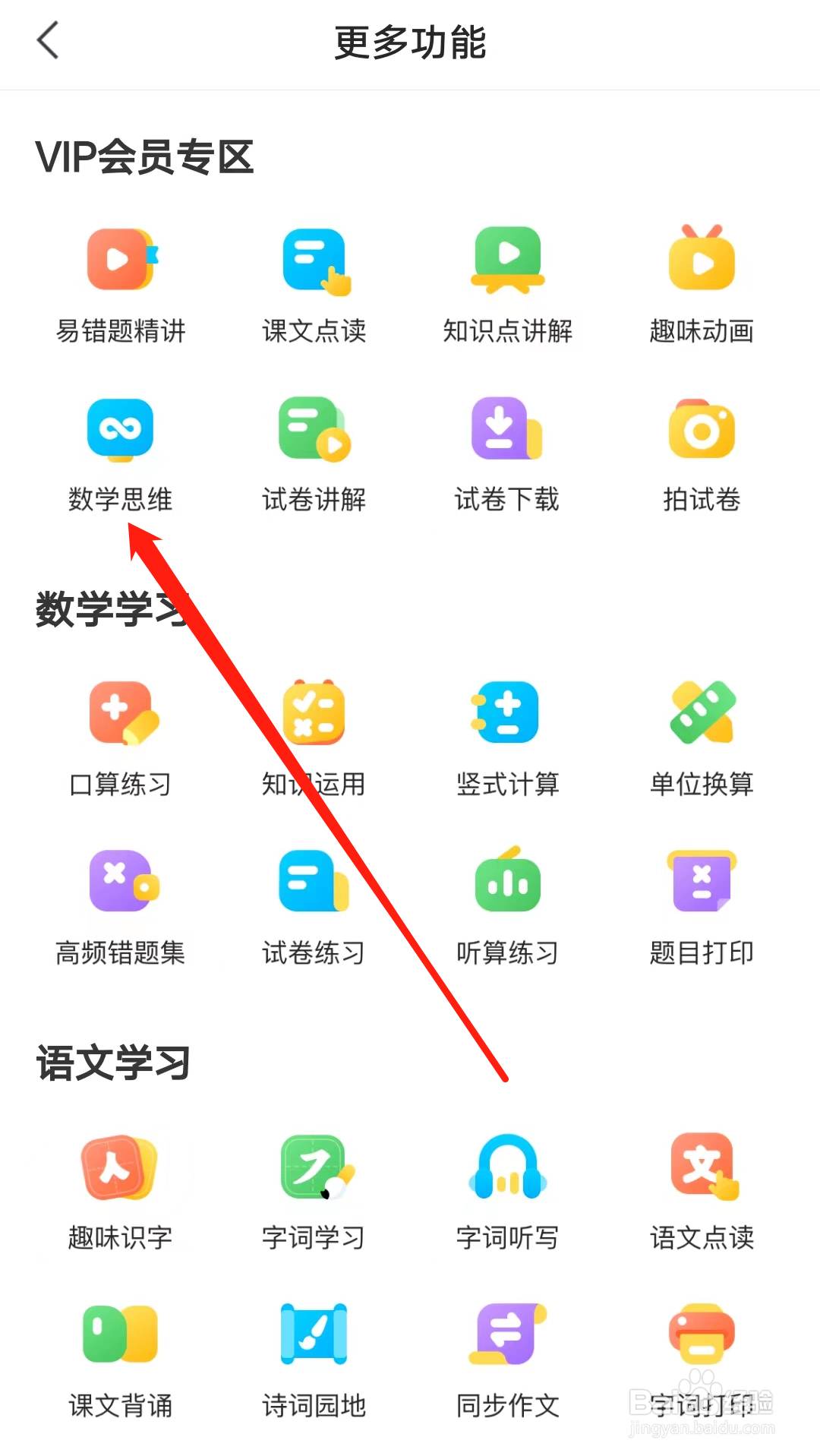Viewport: 820px width, 1456px height.
Task: Select the 课文点读 icon
Action: click(x=314, y=262)
